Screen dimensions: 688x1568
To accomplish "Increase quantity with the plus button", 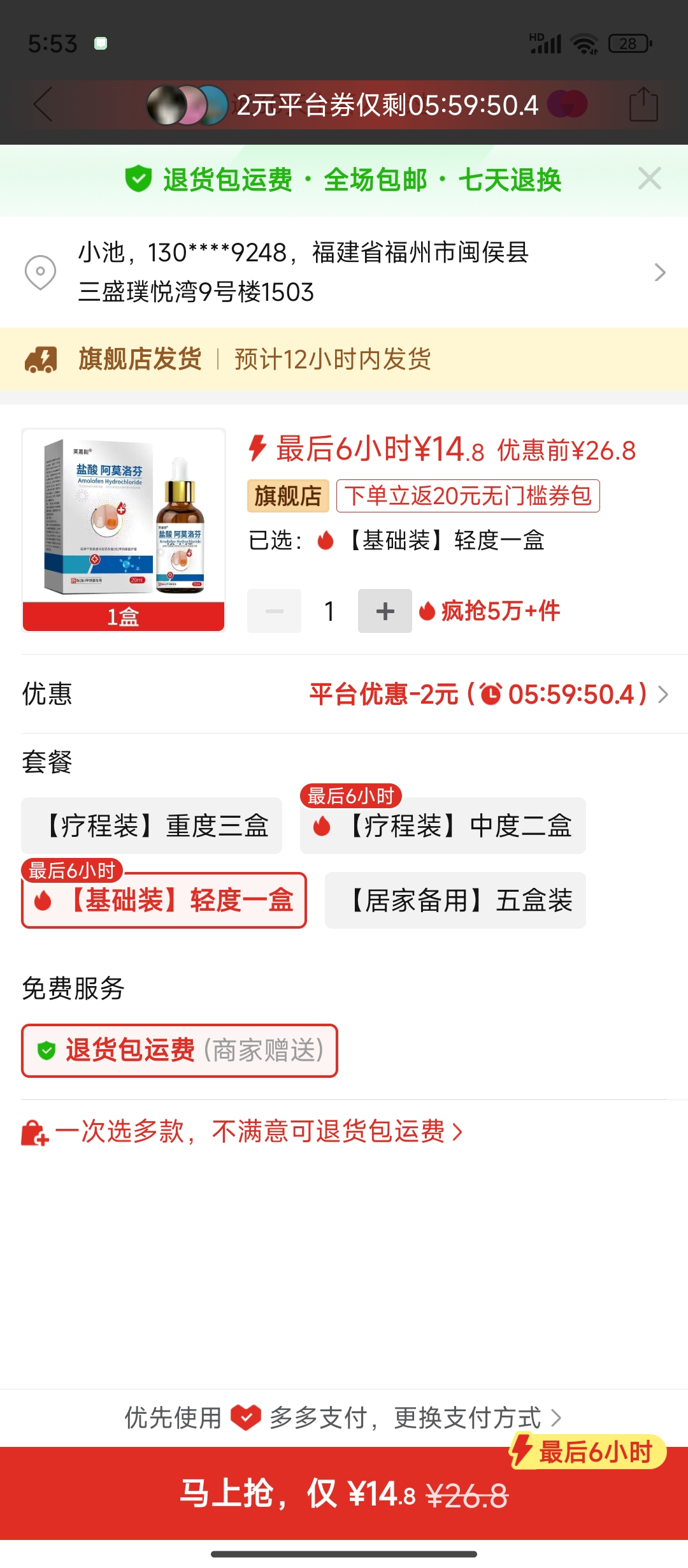I will 385,611.
